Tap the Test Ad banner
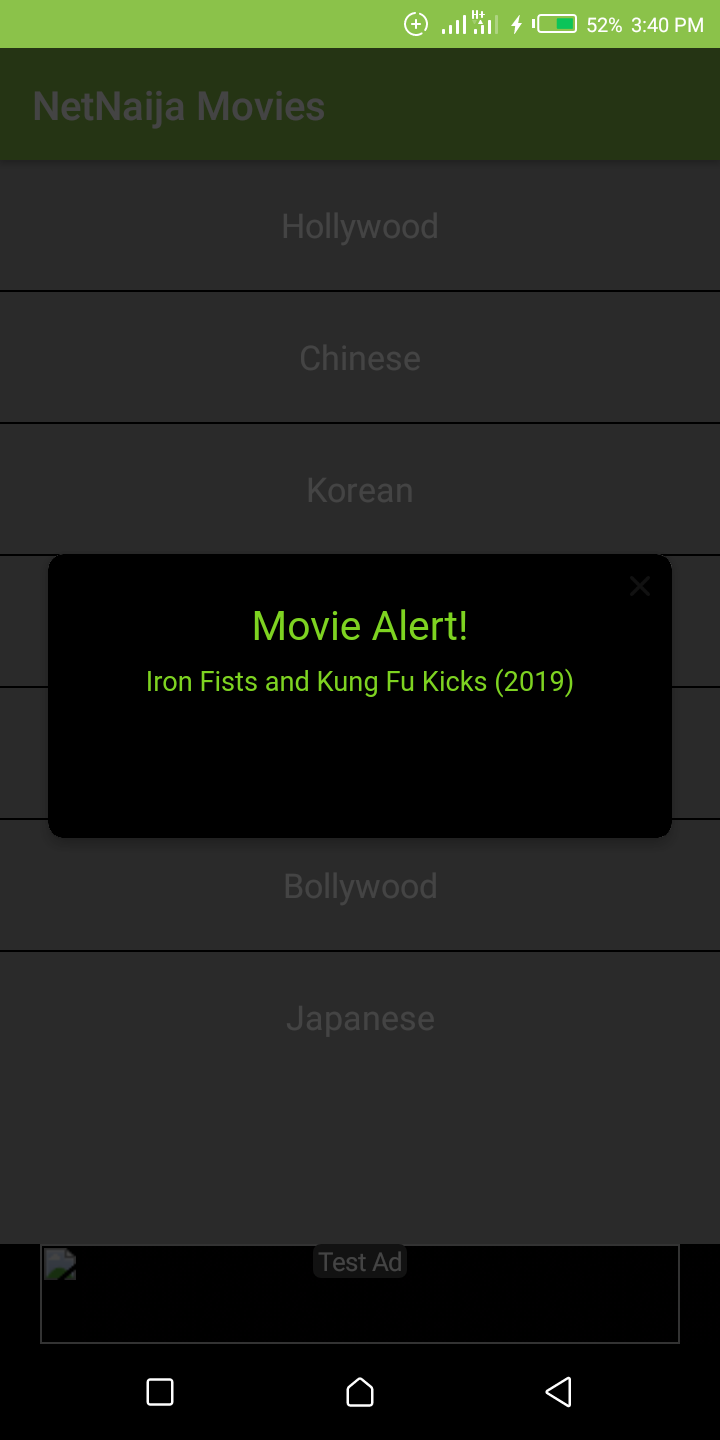 [x=360, y=1293]
